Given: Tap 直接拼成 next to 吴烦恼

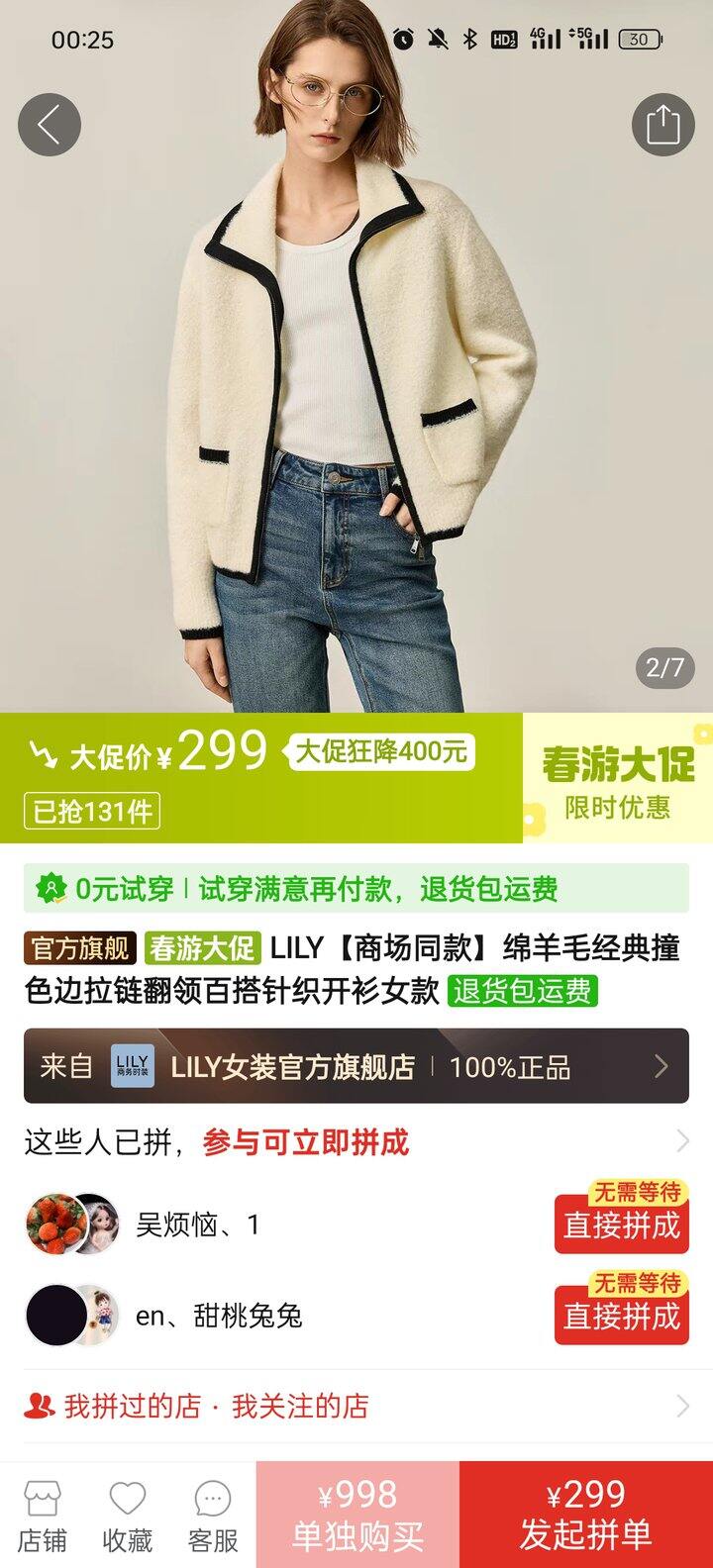Looking at the screenshot, I should point(622,1225).
